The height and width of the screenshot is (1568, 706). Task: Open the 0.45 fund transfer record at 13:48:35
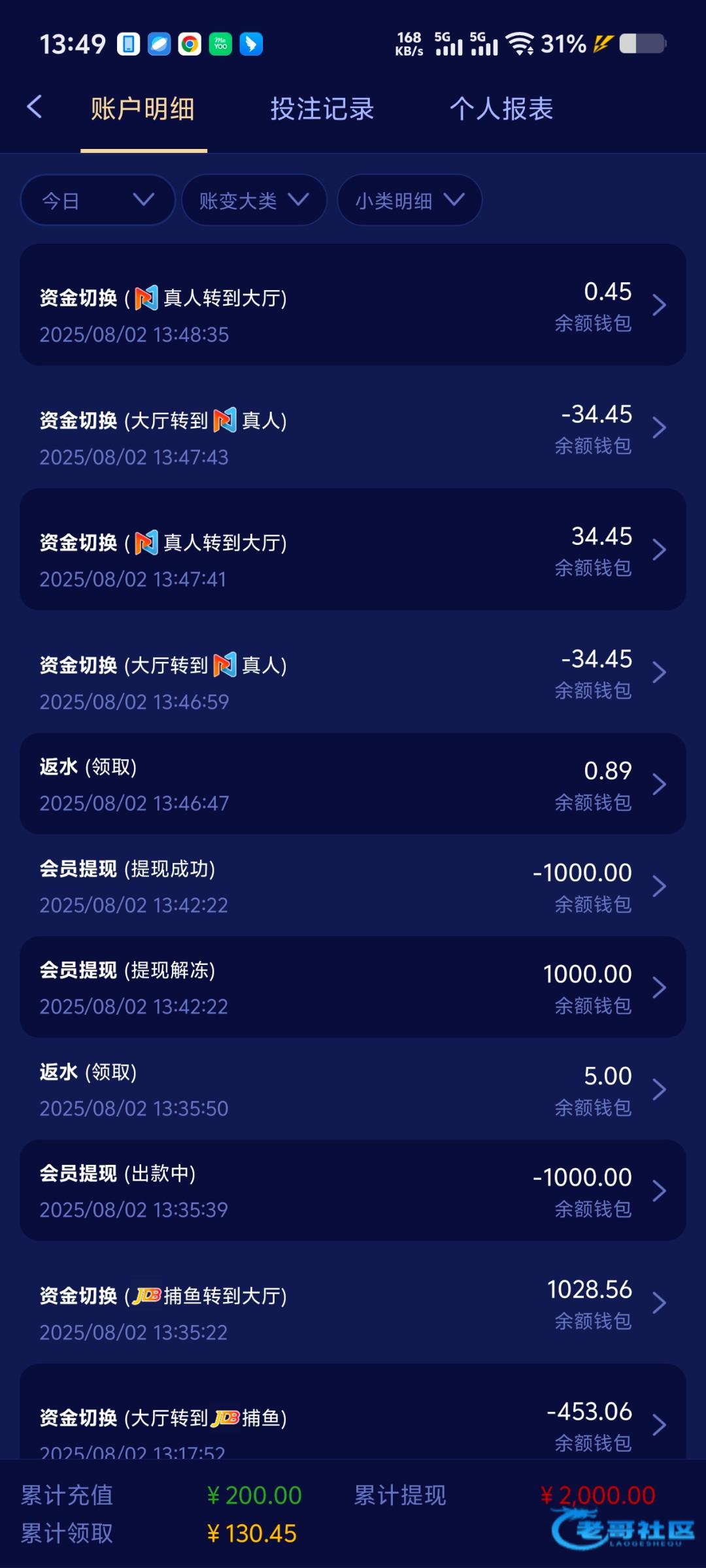tap(353, 305)
